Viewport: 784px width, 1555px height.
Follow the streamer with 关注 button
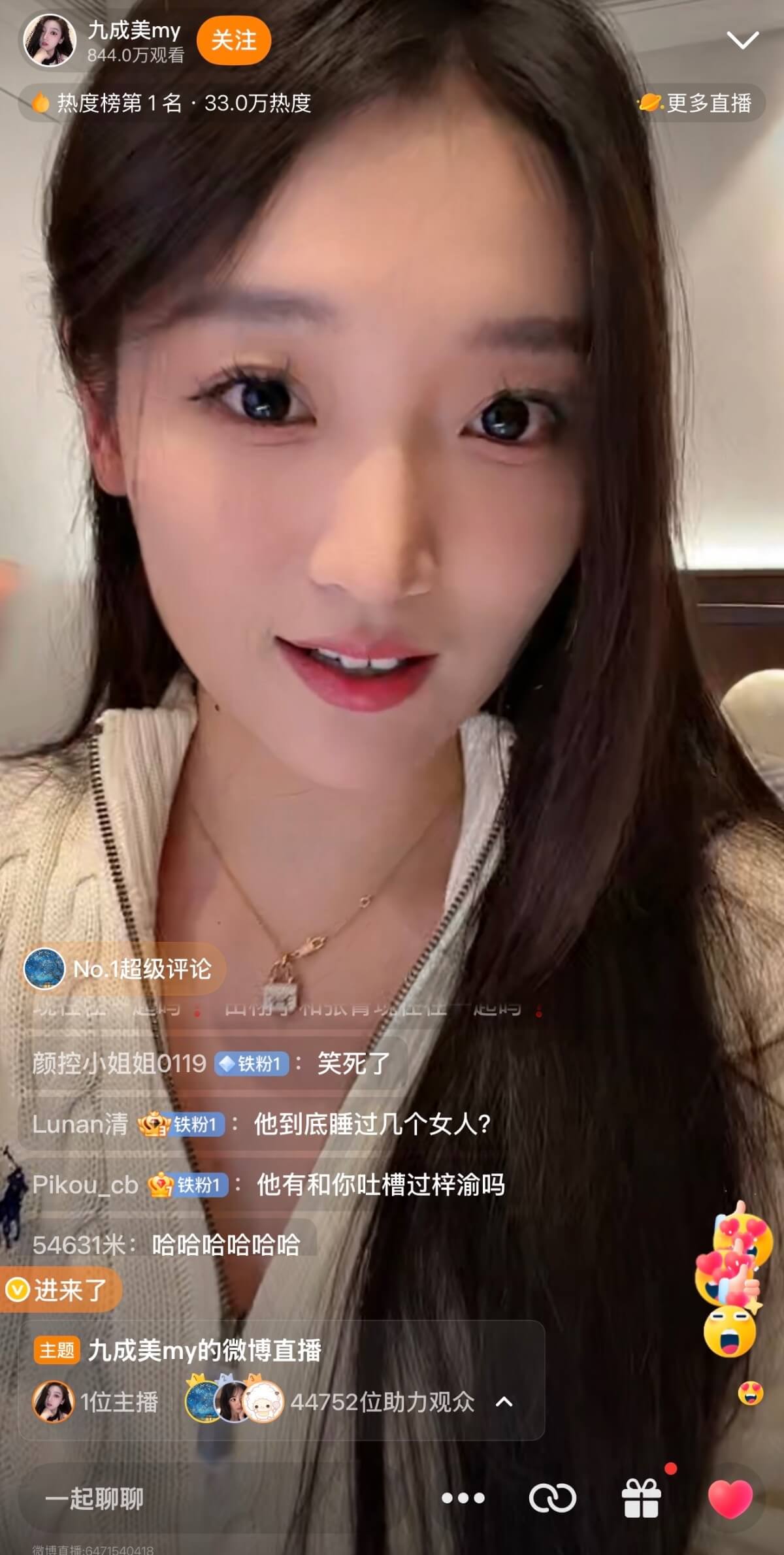point(233,41)
